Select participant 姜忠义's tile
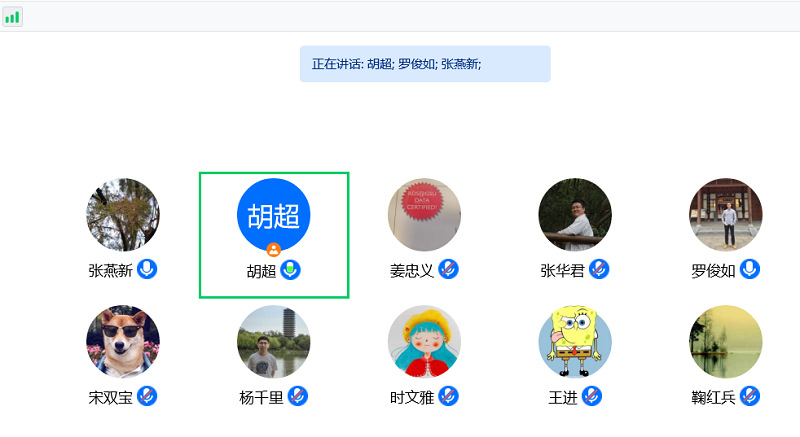Image resolution: width=800 pixels, height=437 pixels. click(424, 215)
